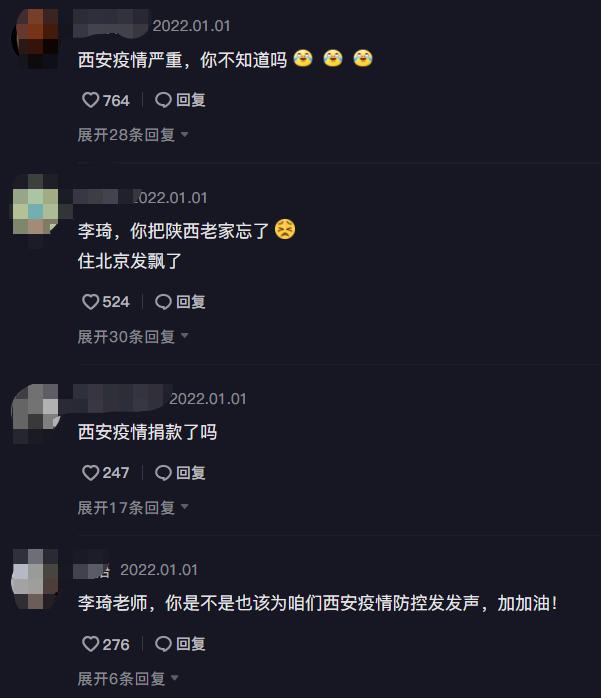
Task: Open avatar of the 住北京发飘了 commenter
Action: pyautogui.click(x=35, y=204)
